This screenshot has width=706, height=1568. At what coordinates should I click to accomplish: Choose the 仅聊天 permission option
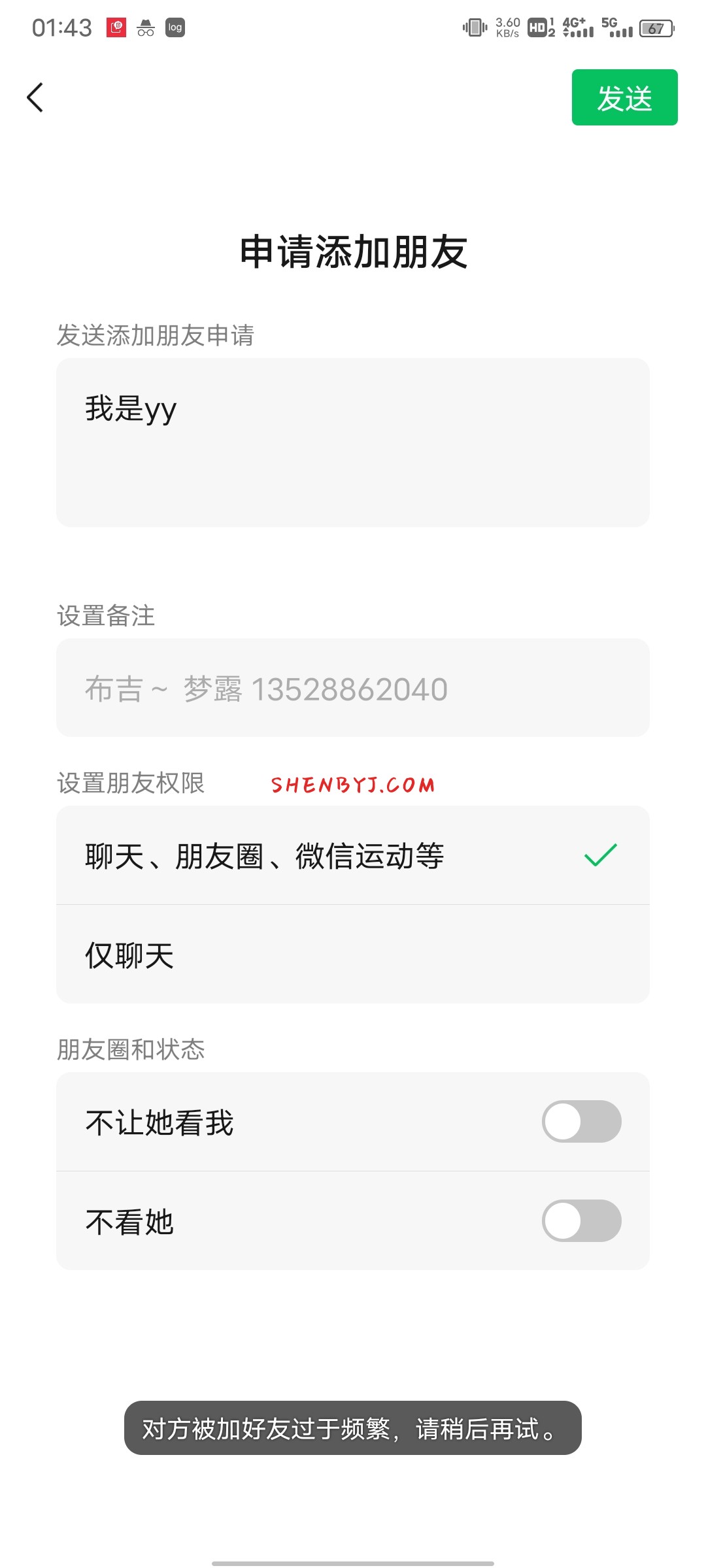(x=352, y=955)
